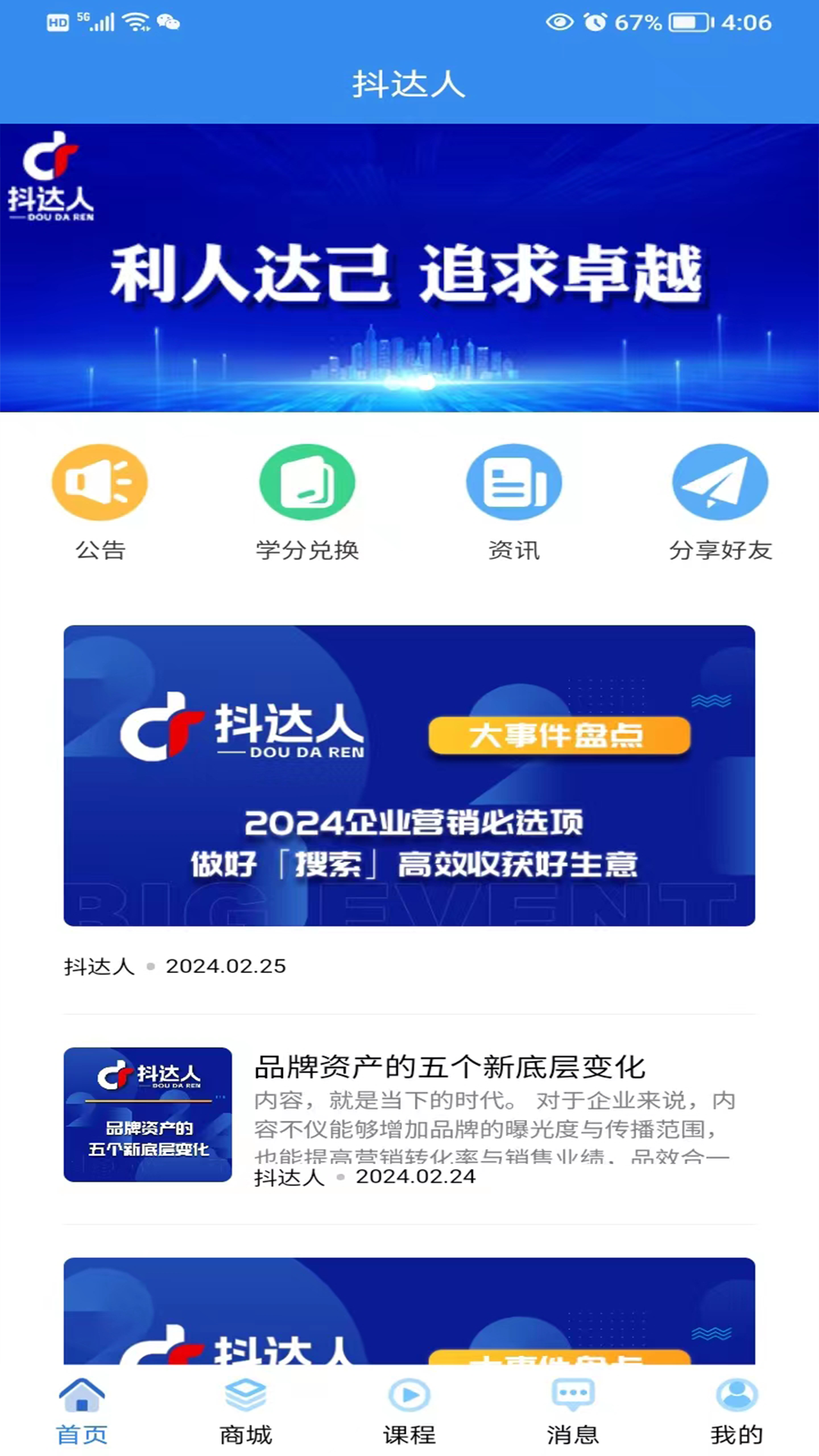Viewport: 819px width, 1456px height.
Task: Switch to the 商城 mall tab
Action: click(246, 1412)
